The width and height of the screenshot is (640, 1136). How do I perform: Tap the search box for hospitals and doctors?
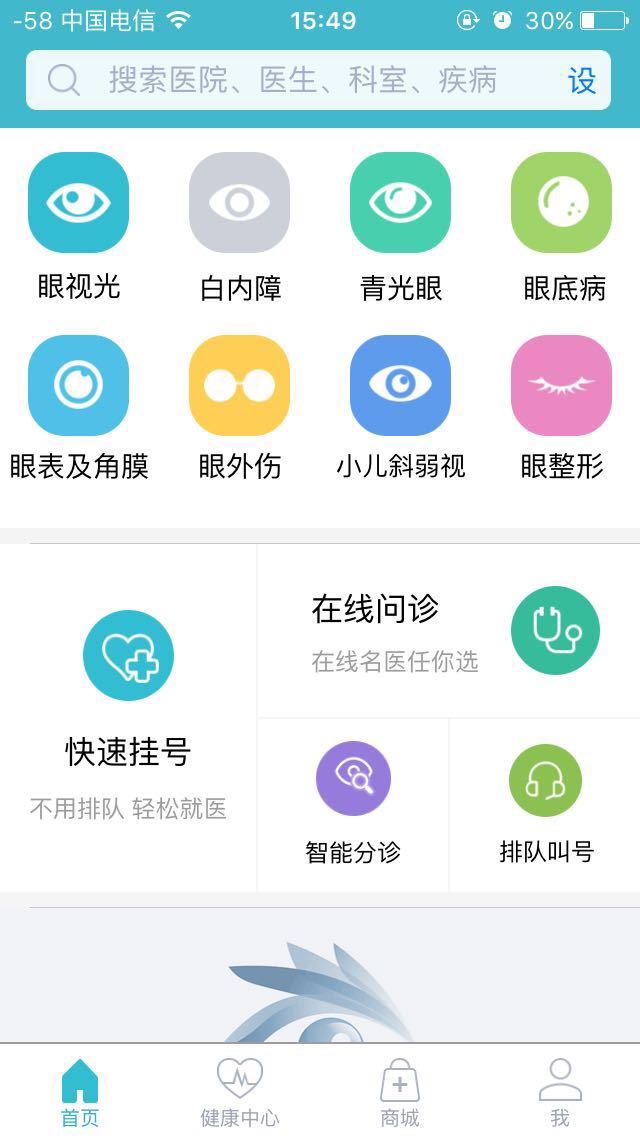(300, 80)
